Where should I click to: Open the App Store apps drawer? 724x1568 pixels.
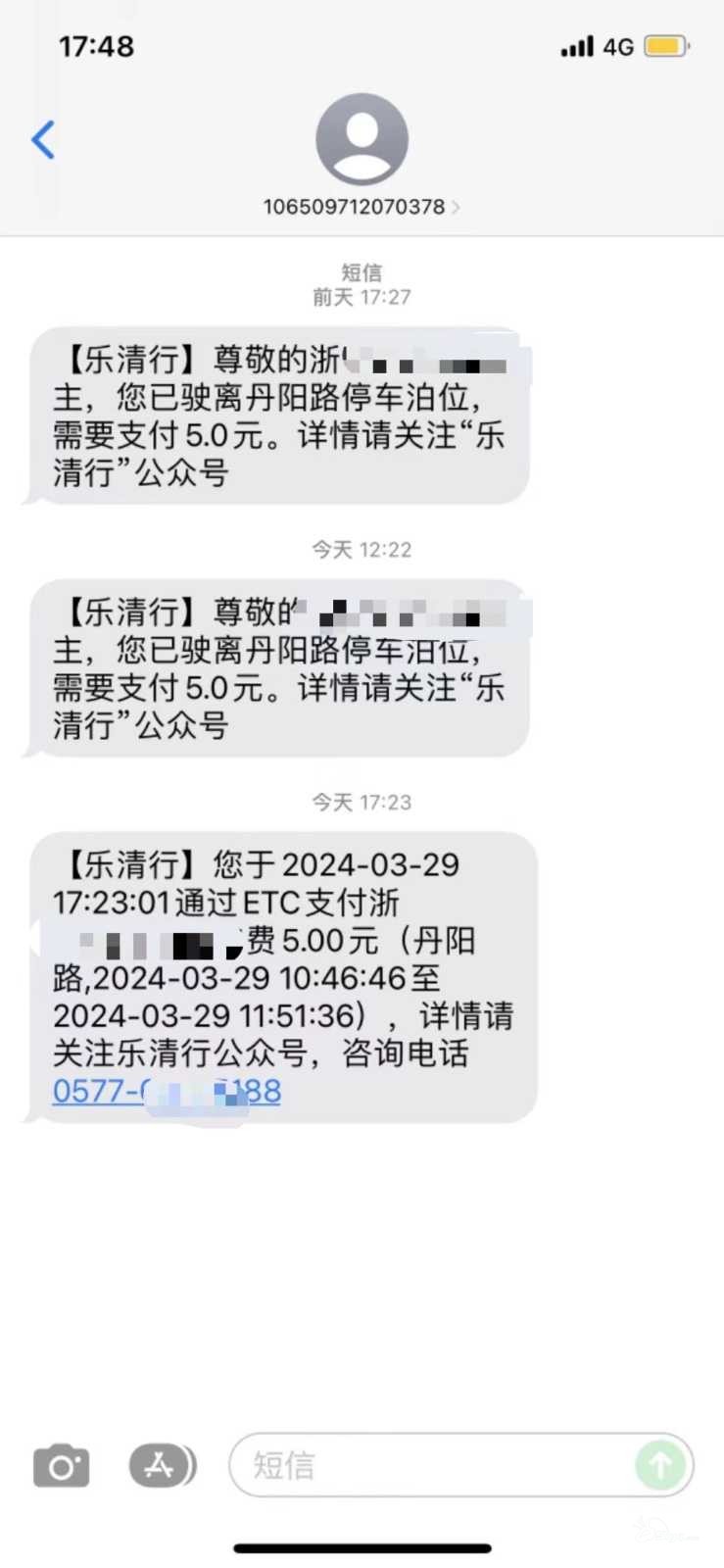163,1465
